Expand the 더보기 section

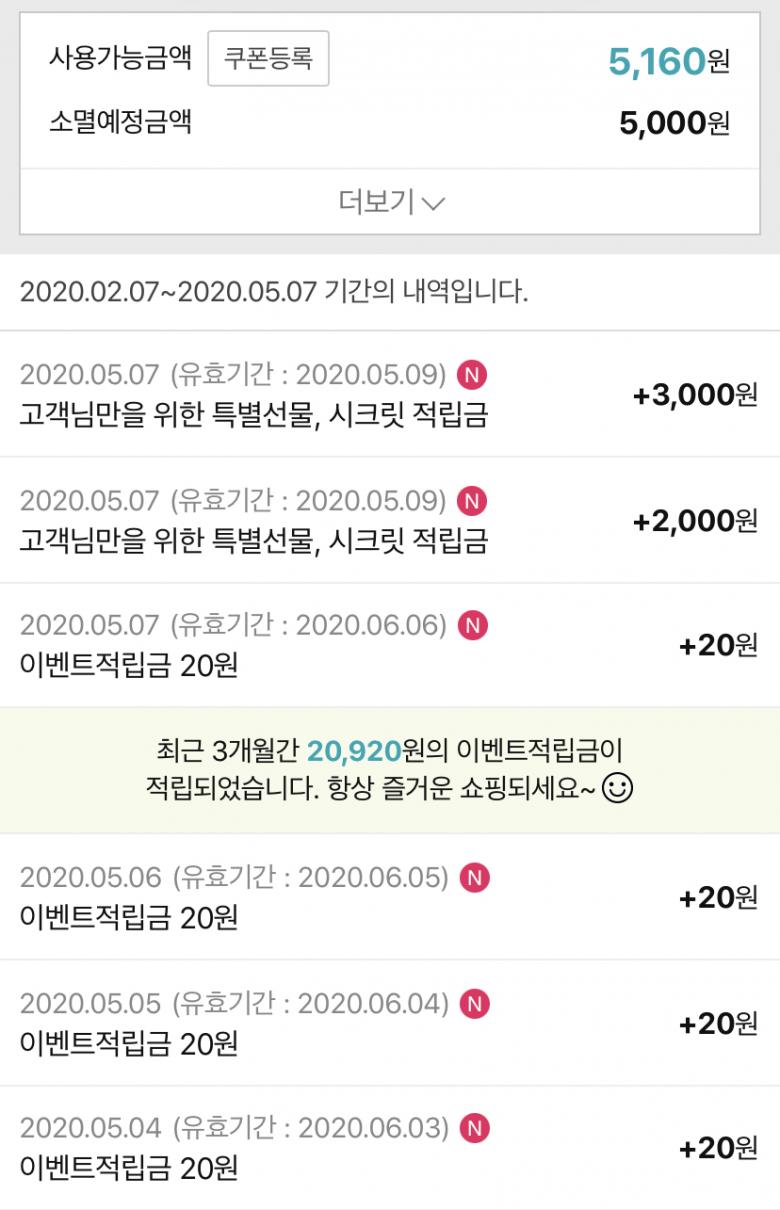pyautogui.click(x=390, y=202)
